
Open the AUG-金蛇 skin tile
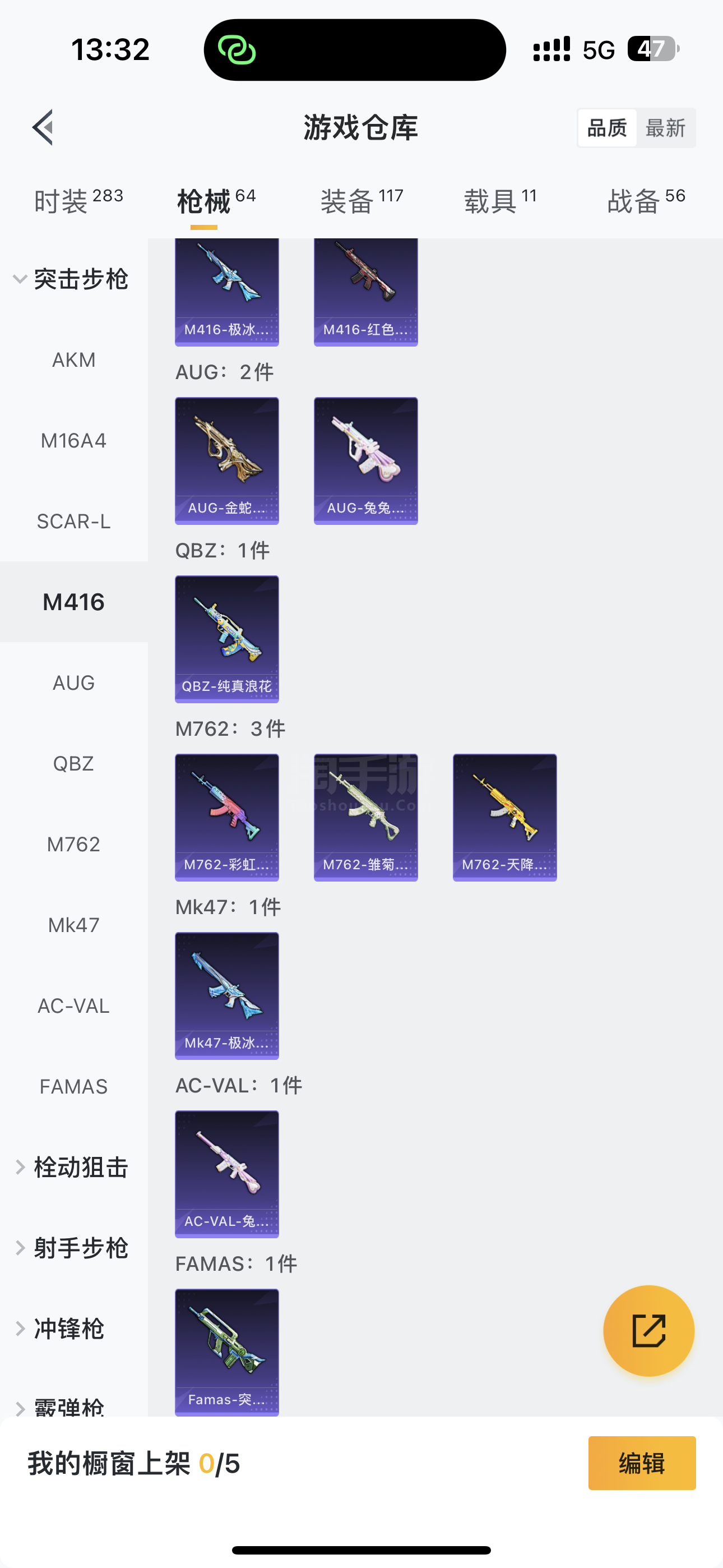point(227,461)
